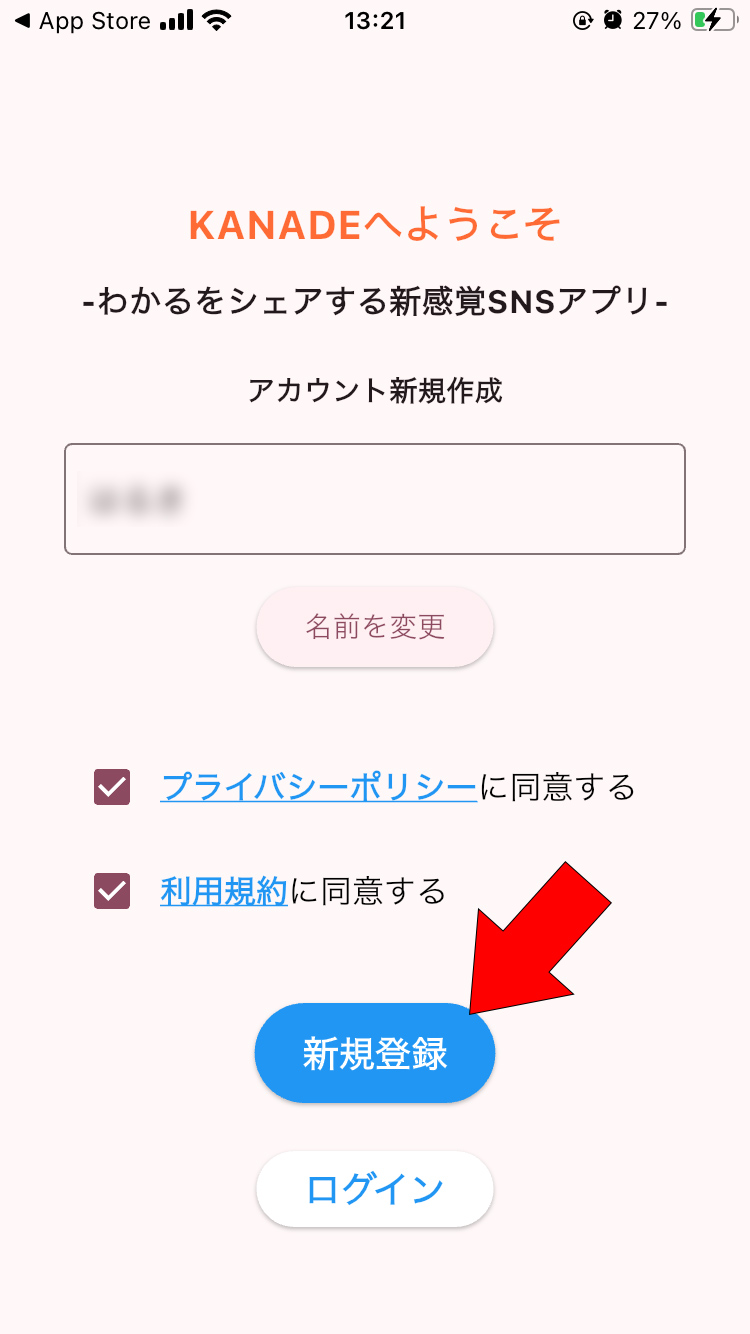Tap the 名前を変更 button
Image resolution: width=750 pixels, height=1334 pixels.
point(375,627)
